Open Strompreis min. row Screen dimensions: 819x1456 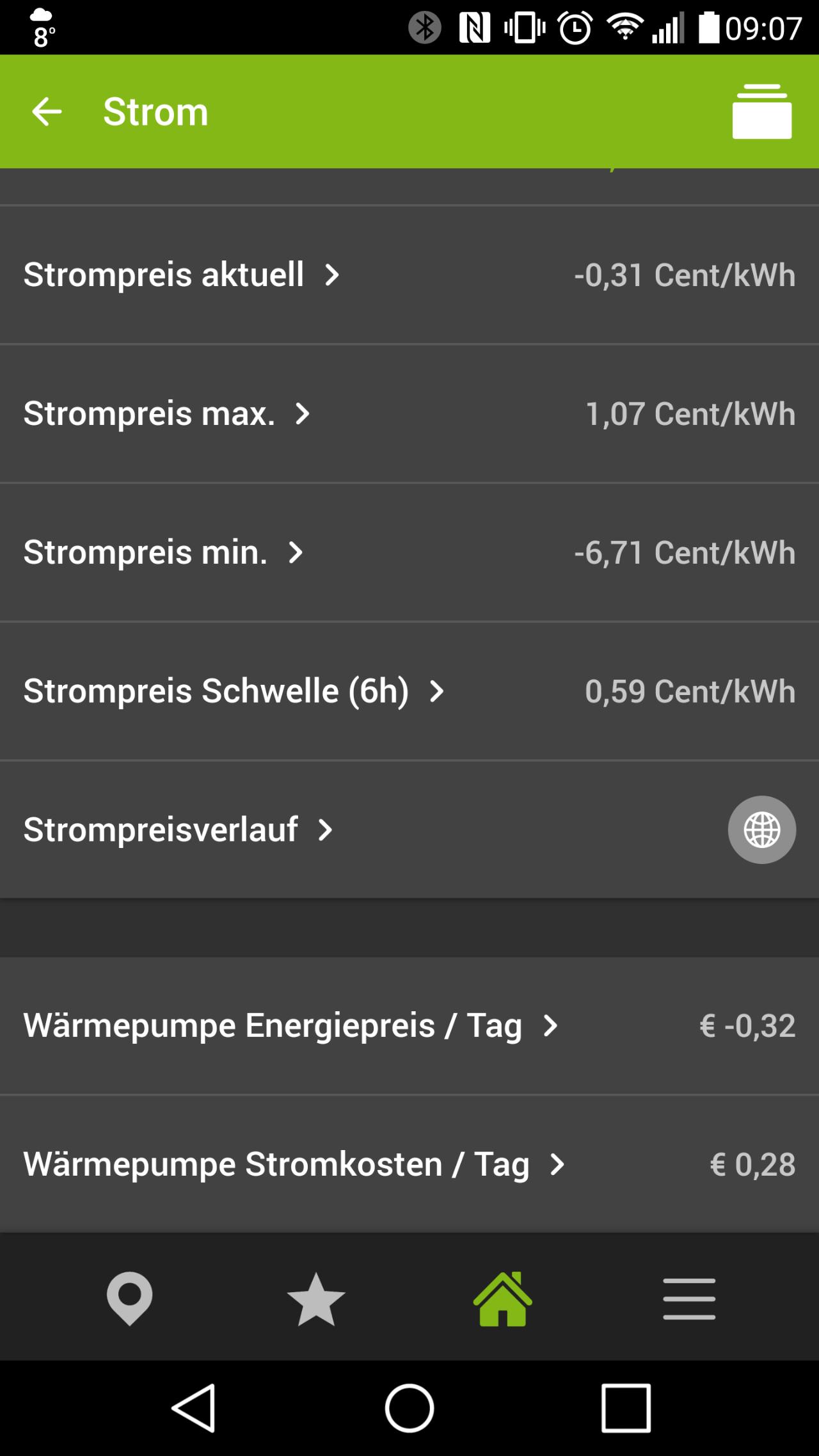(409, 553)
